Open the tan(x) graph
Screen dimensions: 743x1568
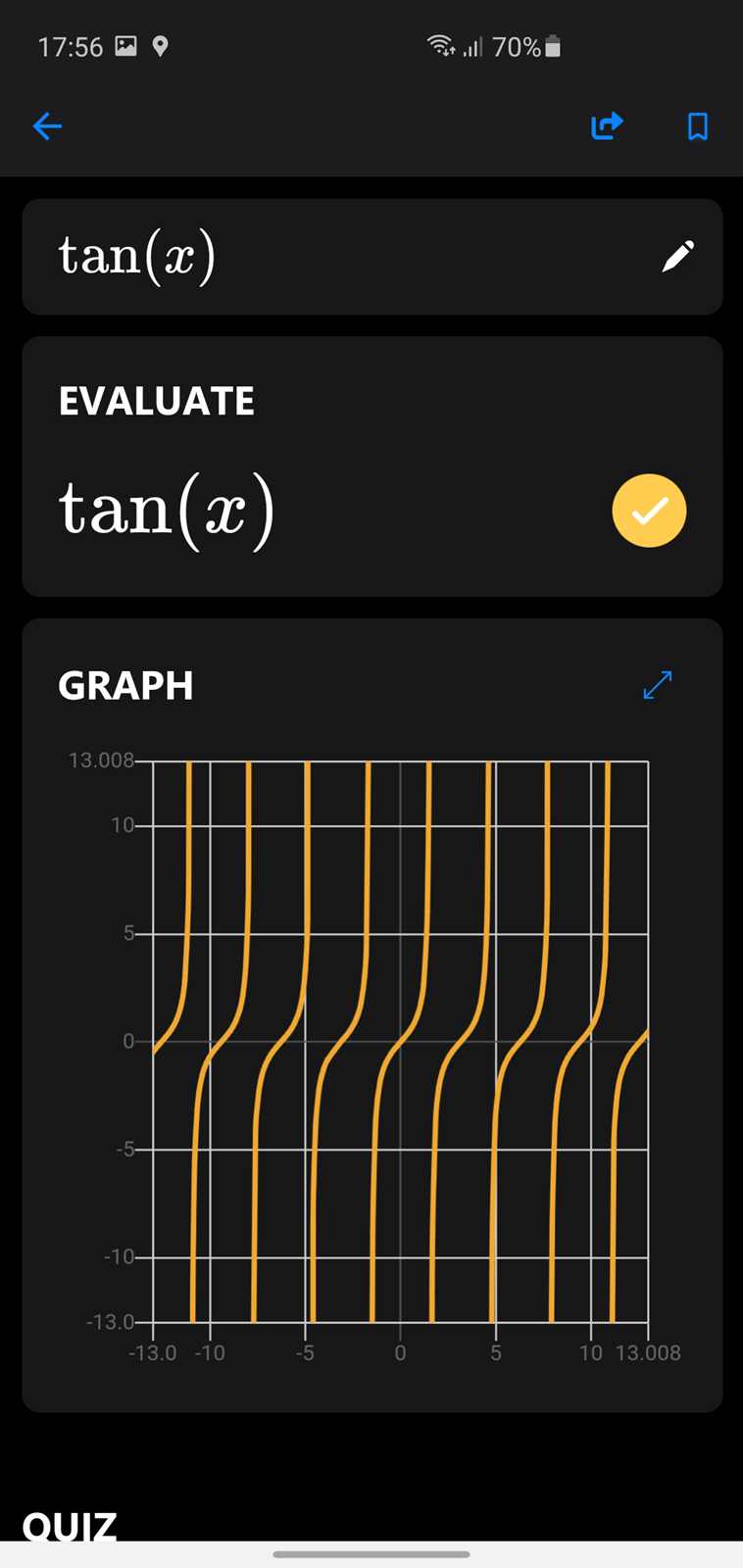[x=401, y=1042]
